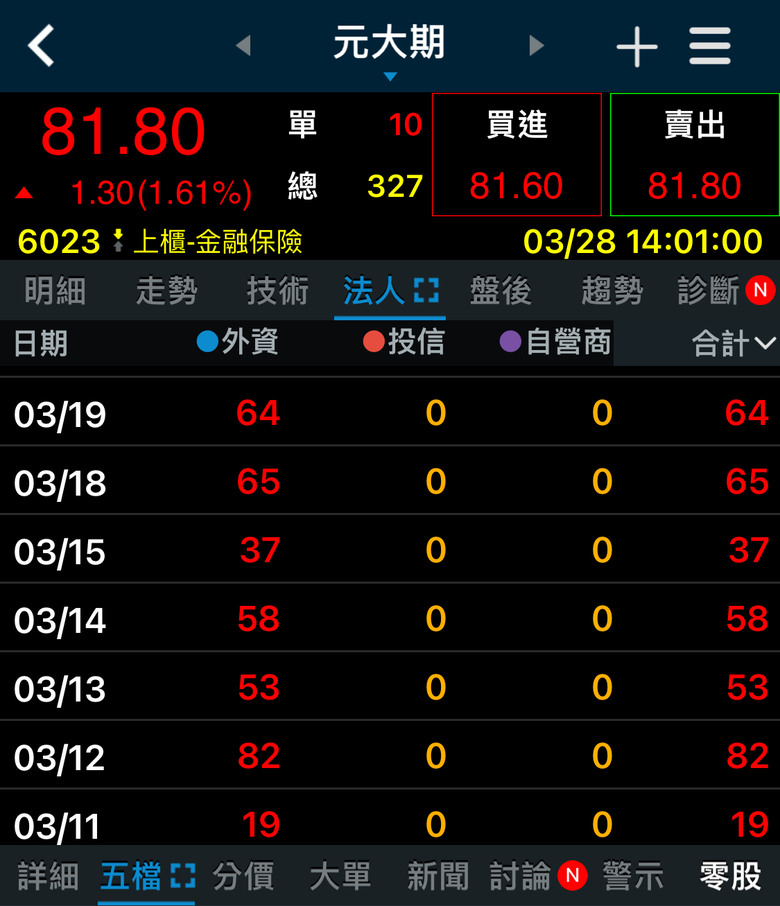Open the 大單 bottom tab

(x=340, y=877)
